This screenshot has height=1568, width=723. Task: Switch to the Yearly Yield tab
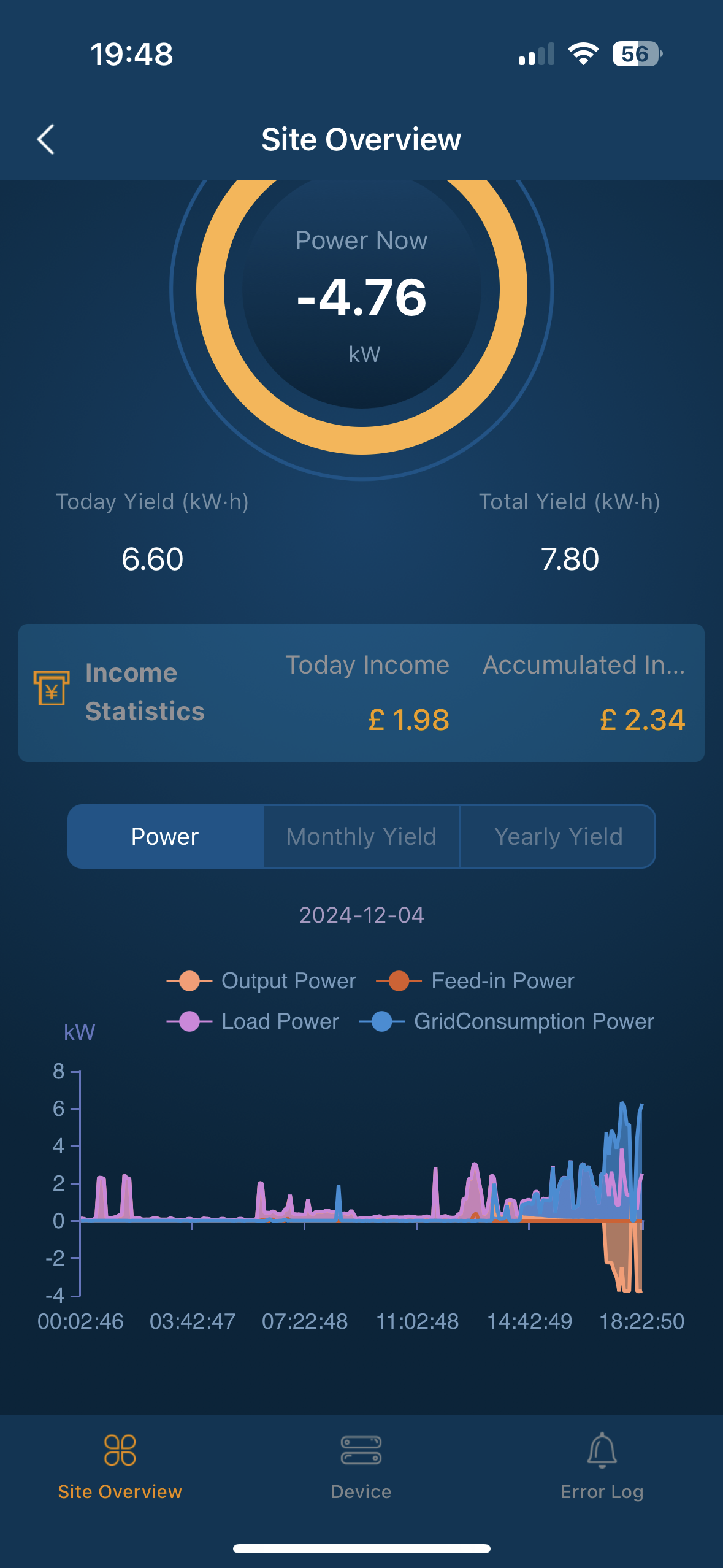557,837
